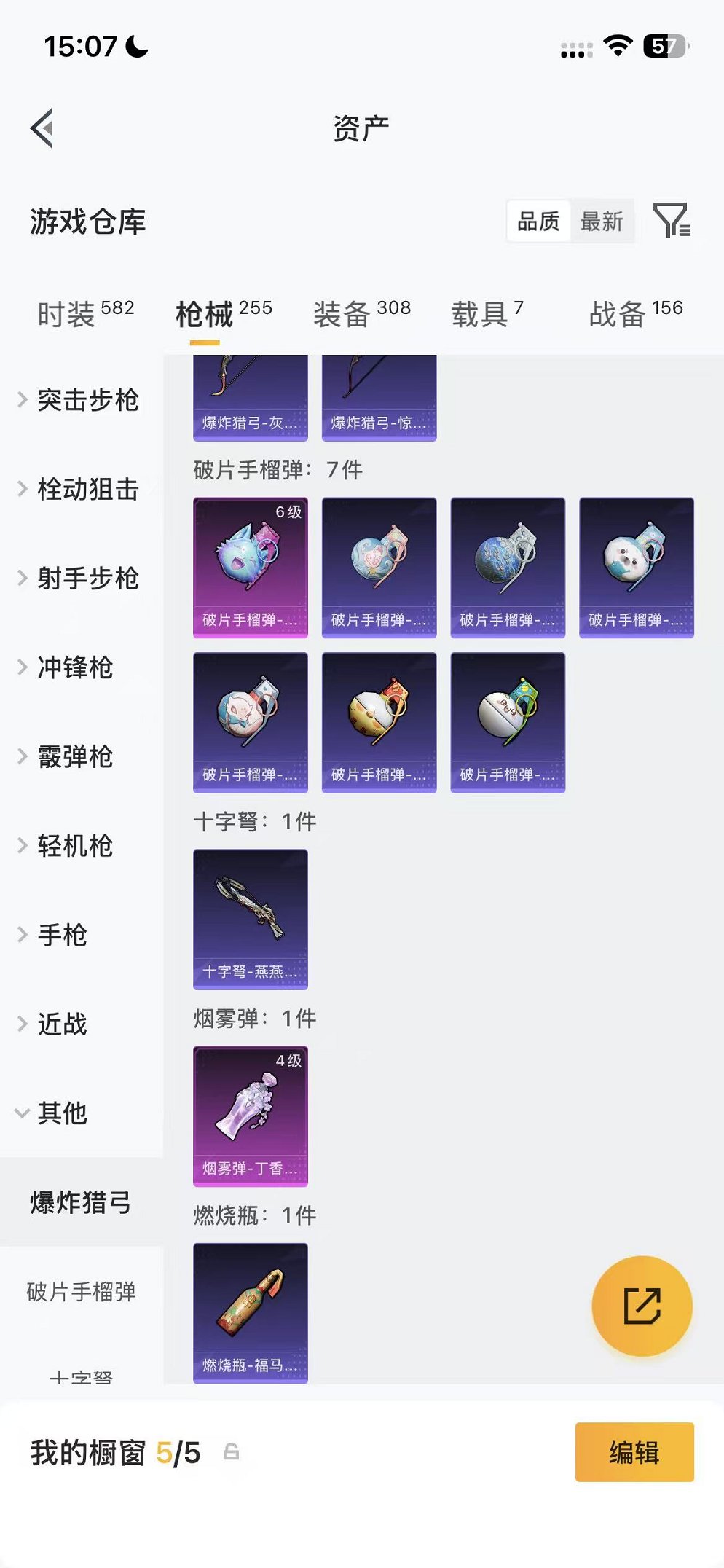Switch to the 战备 tab
Image resolution: width=724 pixels, height=1568 pixels.
point(636,313)
